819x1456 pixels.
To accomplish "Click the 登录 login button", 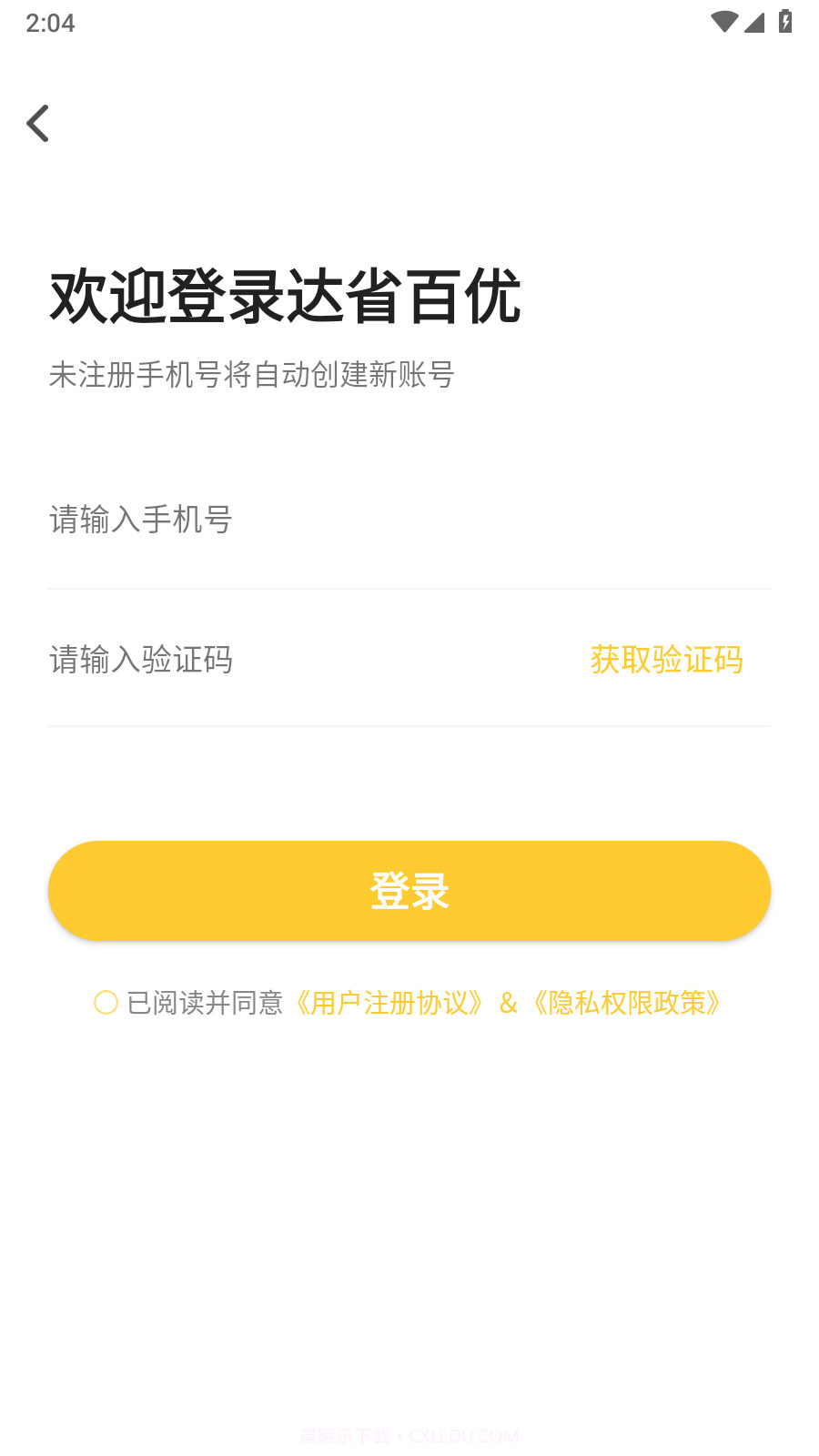I will tap(409, 890).
